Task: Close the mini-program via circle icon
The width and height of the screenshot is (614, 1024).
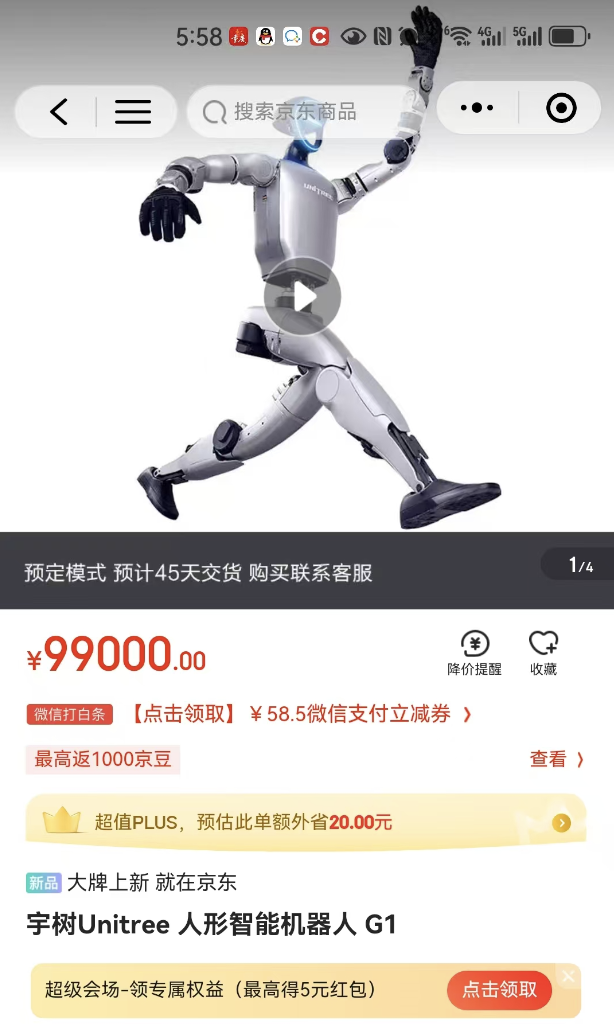Action: point(561,108)
